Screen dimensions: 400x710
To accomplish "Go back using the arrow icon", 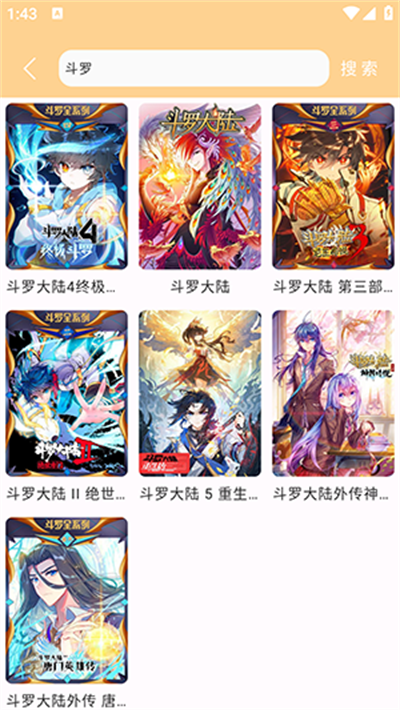I will click(30, 69).
